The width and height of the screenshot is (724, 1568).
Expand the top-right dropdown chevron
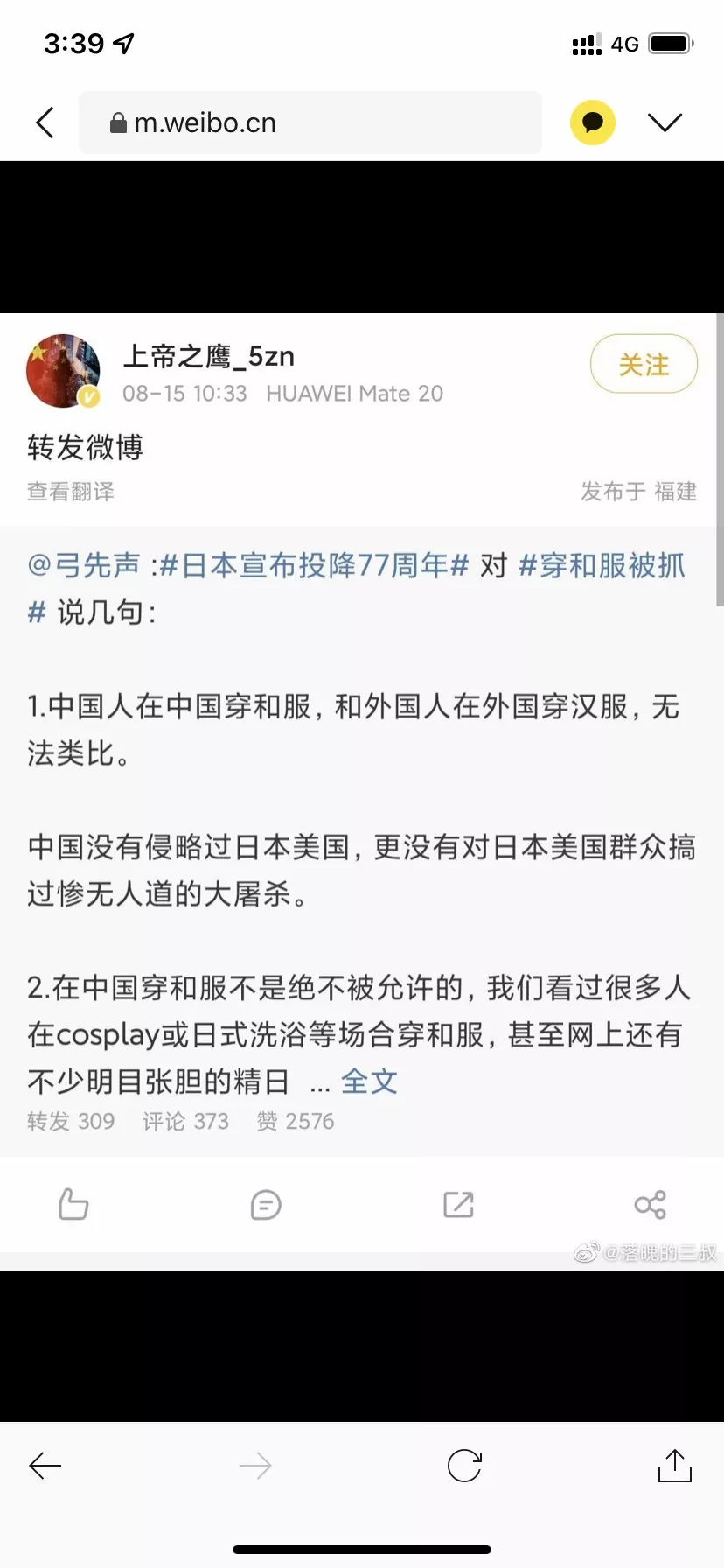coord(665,122)
